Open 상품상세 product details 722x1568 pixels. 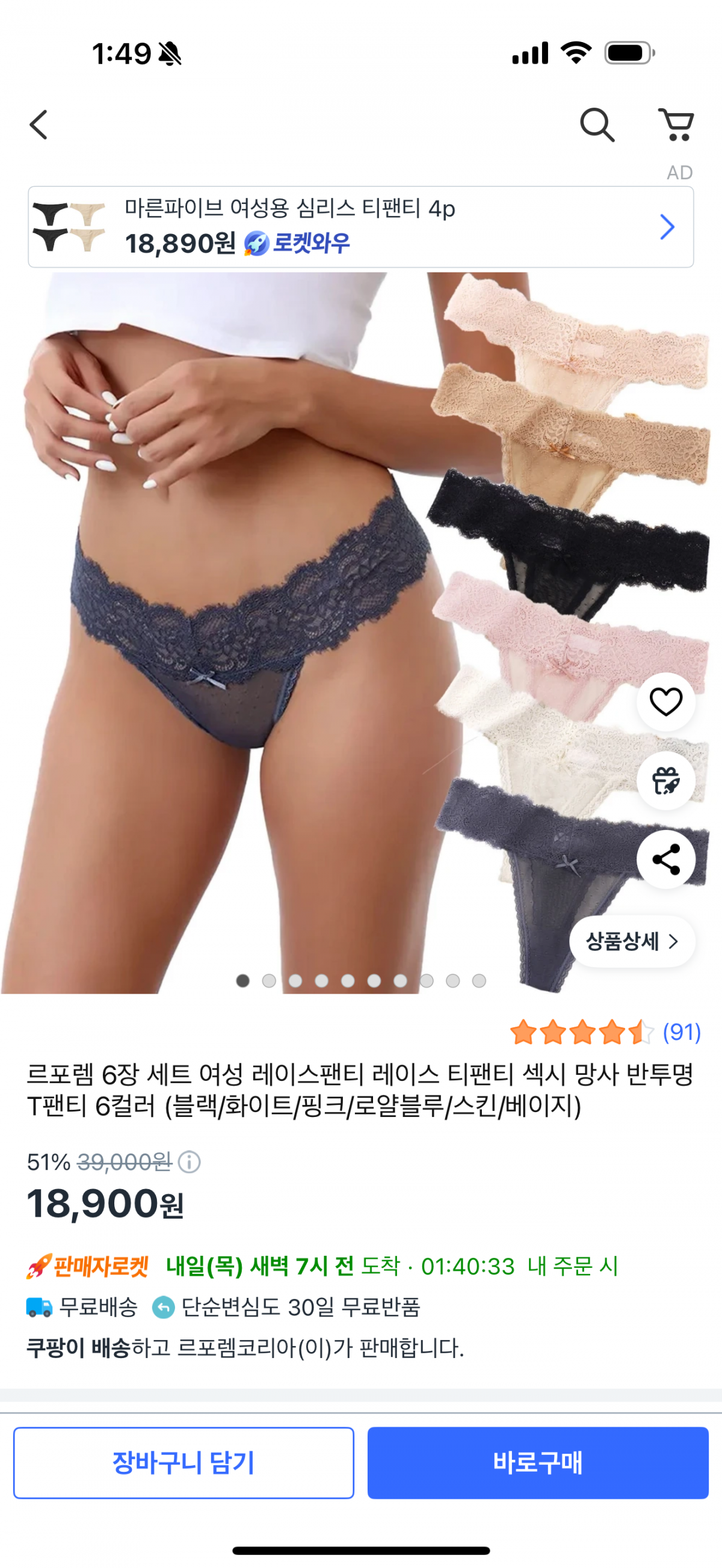click(x=632, y=942)
